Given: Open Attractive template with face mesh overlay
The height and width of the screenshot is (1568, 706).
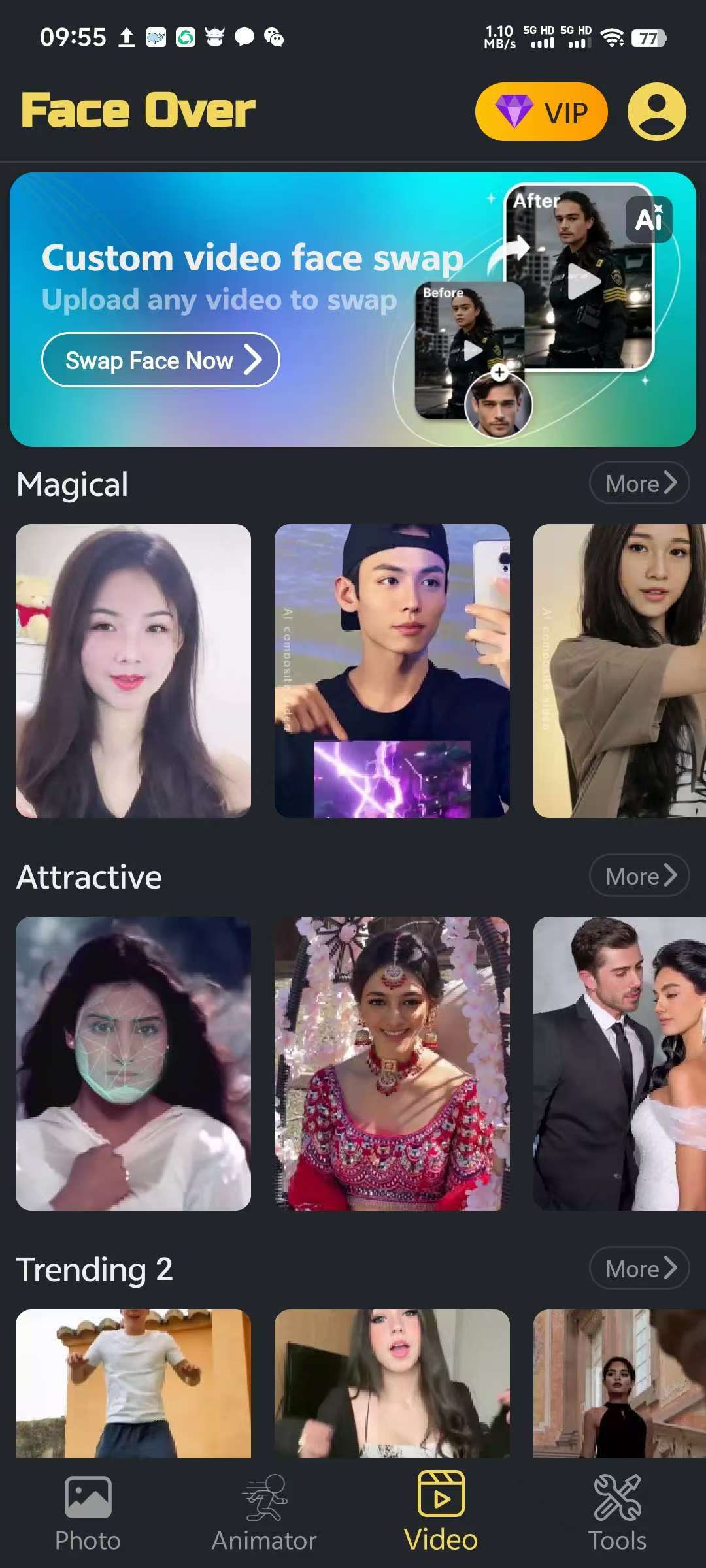Looking at the screenshot, I should pos(133,1063).
